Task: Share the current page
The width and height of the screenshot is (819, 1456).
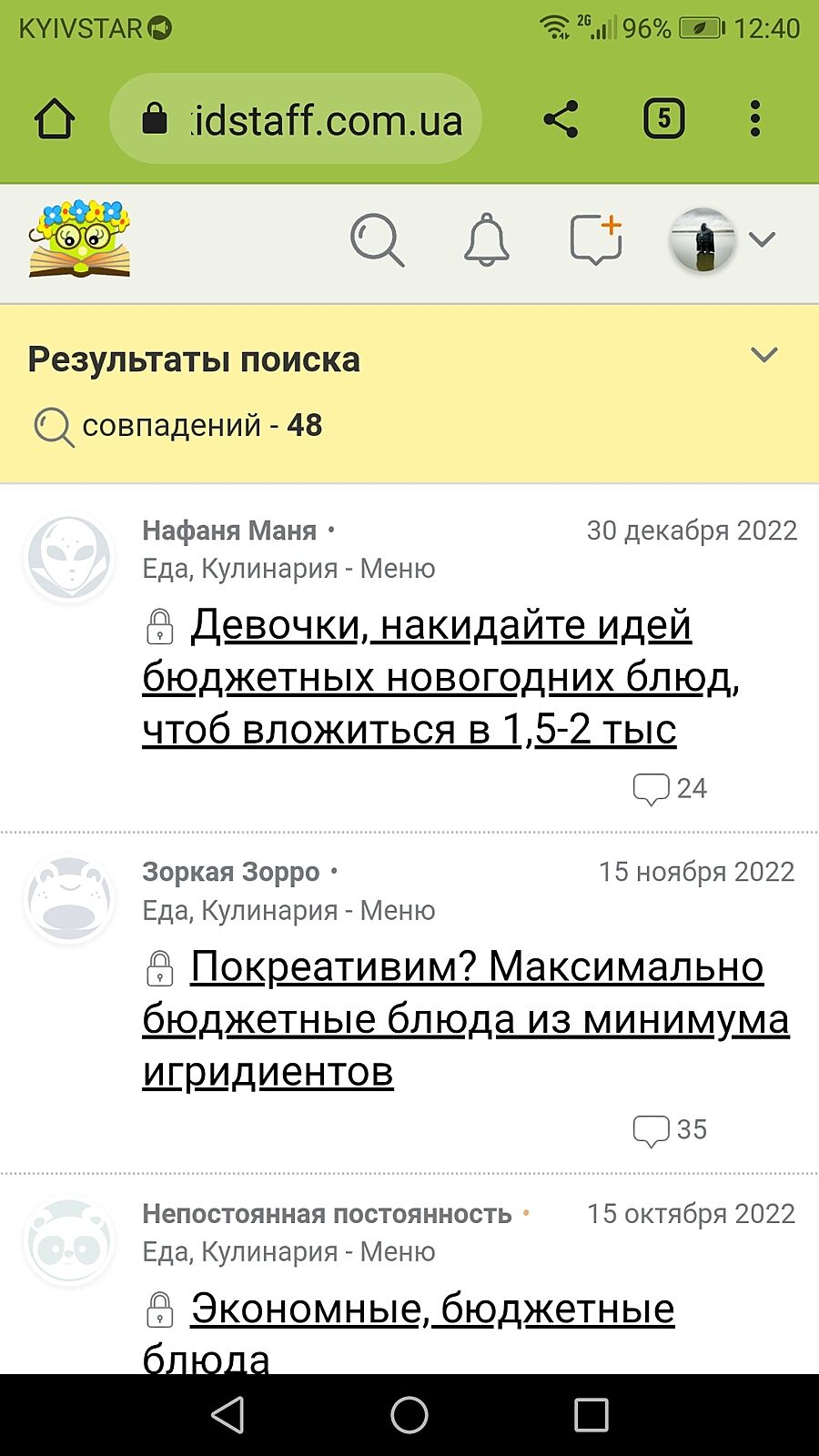Action: pos(561,119)
